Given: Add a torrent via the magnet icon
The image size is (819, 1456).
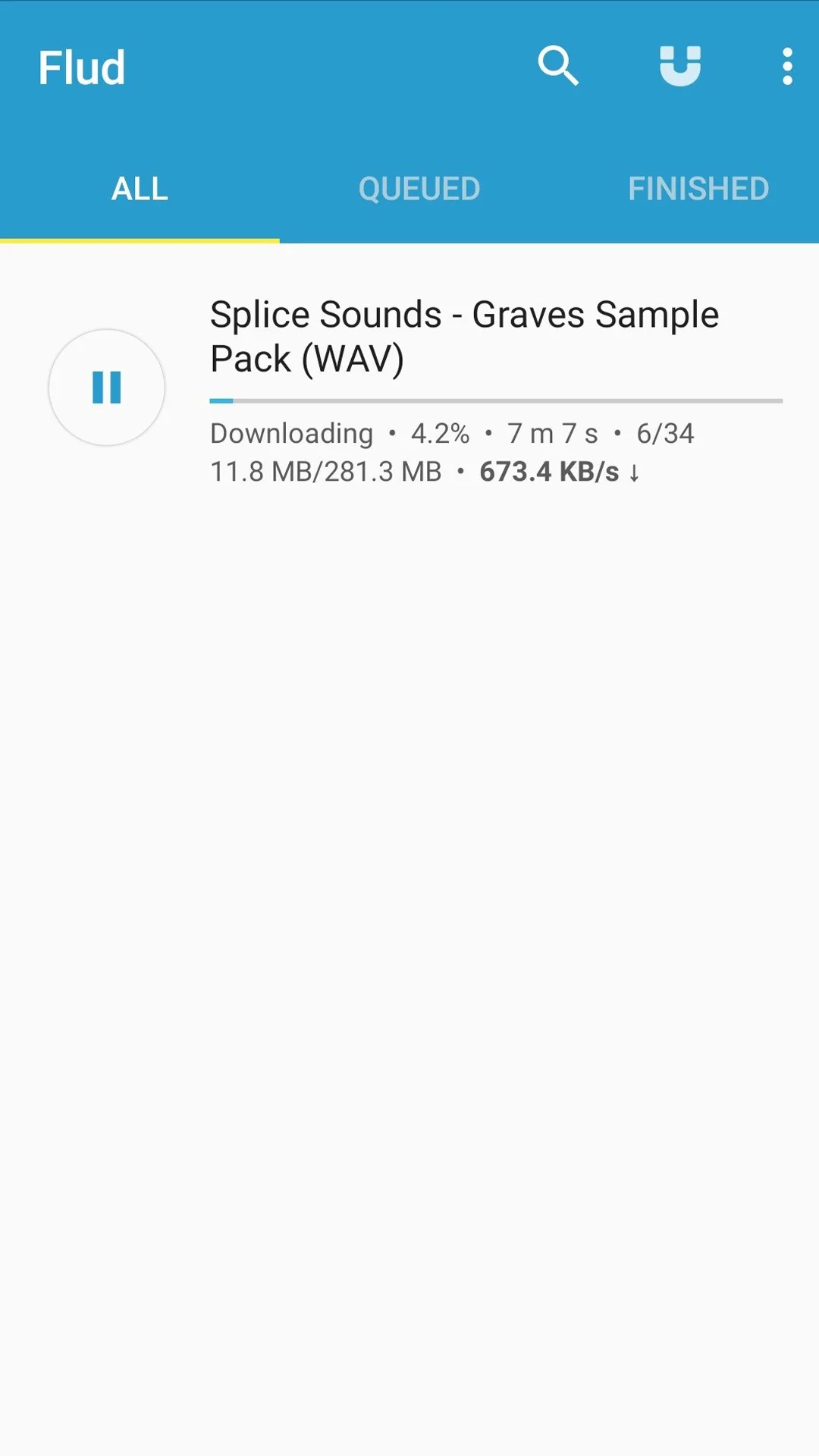Looking at the screenshot, I should point(680,67).
